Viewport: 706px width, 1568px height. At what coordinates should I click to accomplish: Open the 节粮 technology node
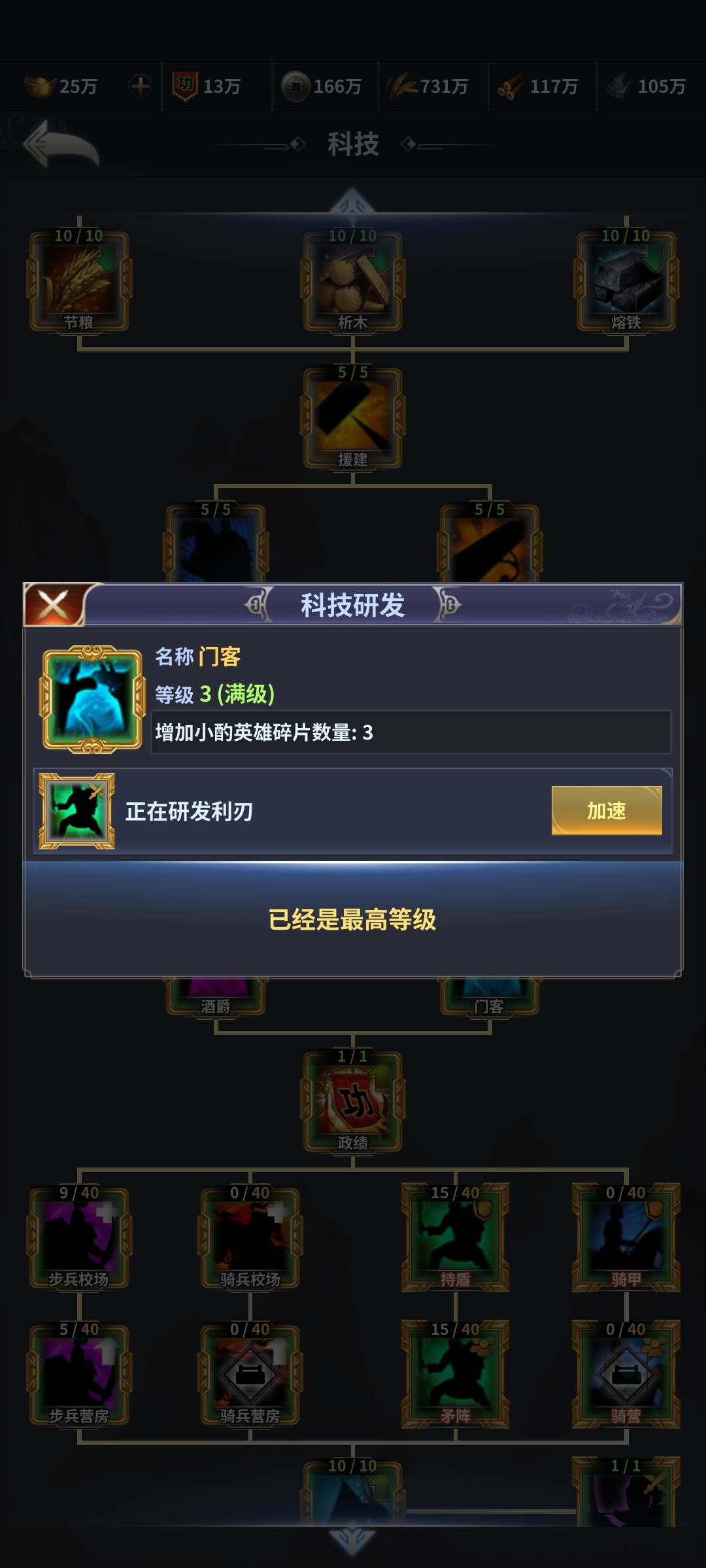78,281
